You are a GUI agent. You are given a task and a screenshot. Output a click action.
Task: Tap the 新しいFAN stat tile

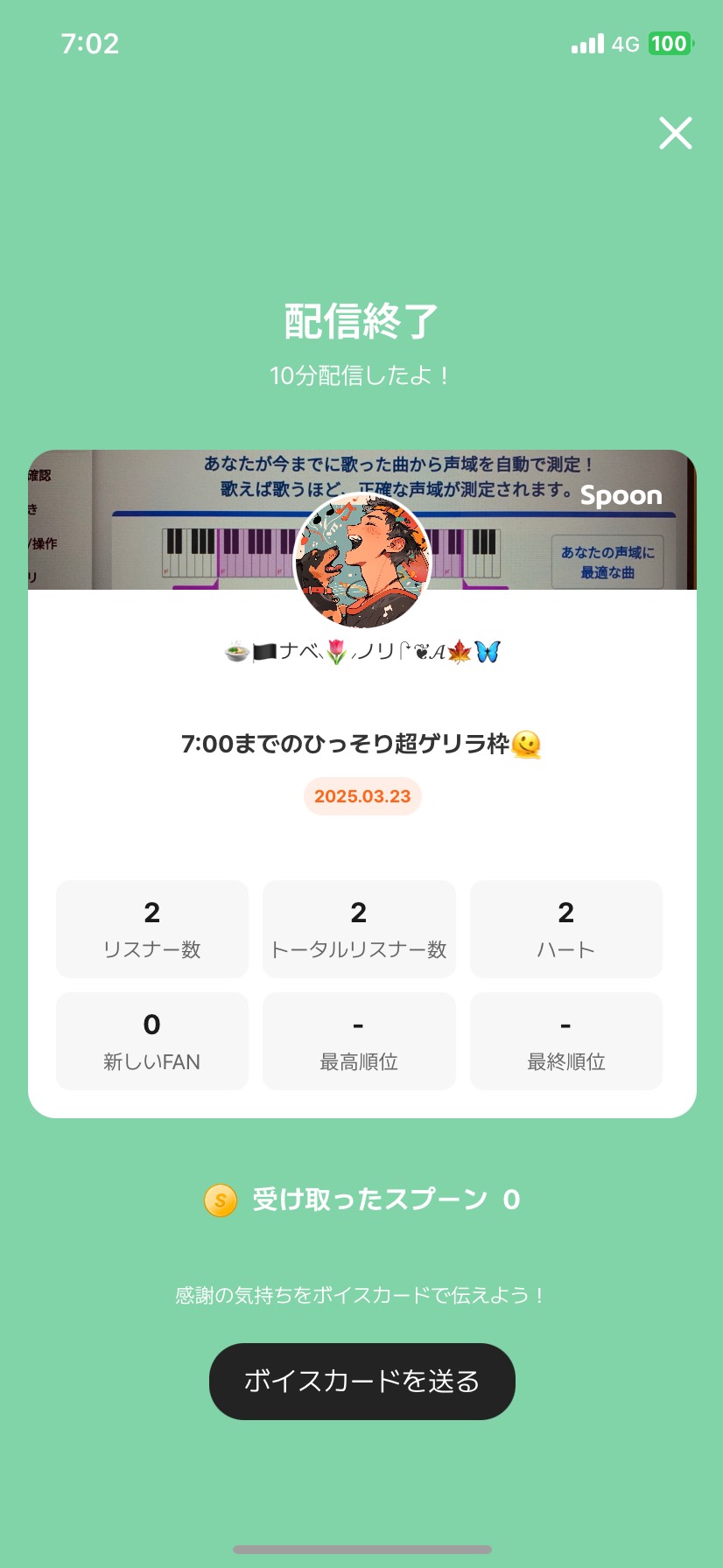pyautogui.click(x=151, y=1041)
